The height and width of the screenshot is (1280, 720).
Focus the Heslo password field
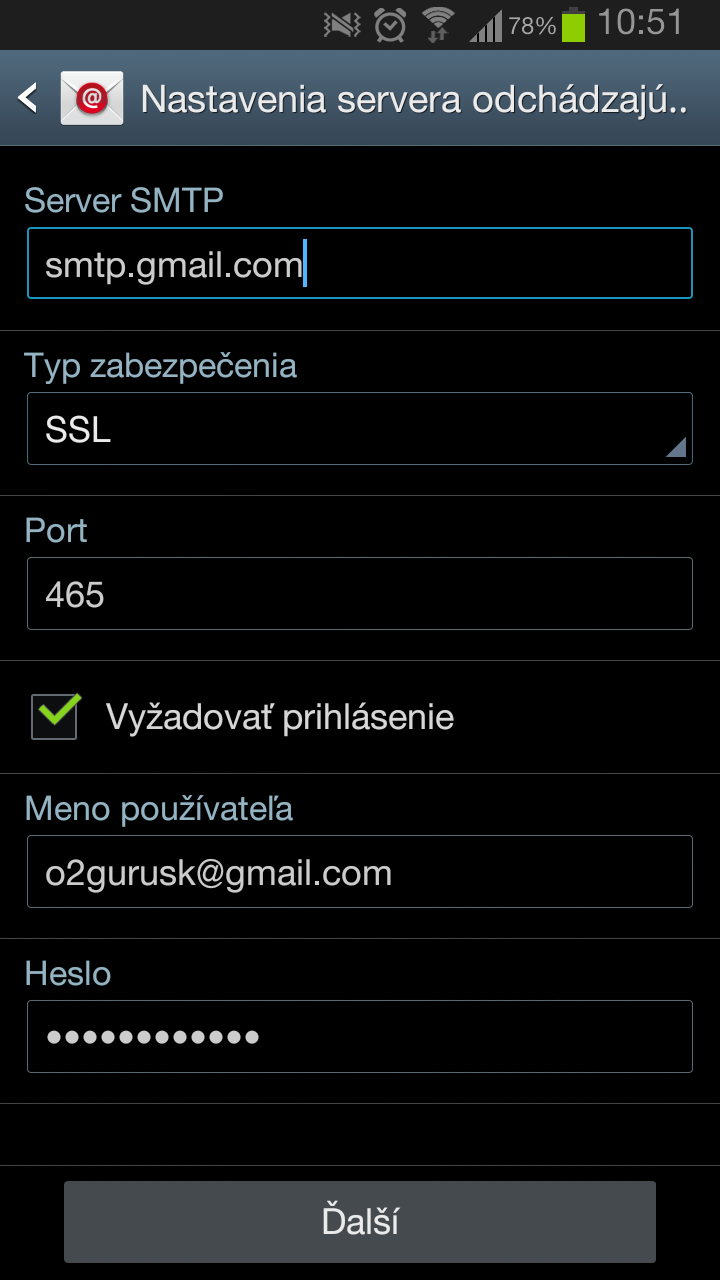(360, 1036)
